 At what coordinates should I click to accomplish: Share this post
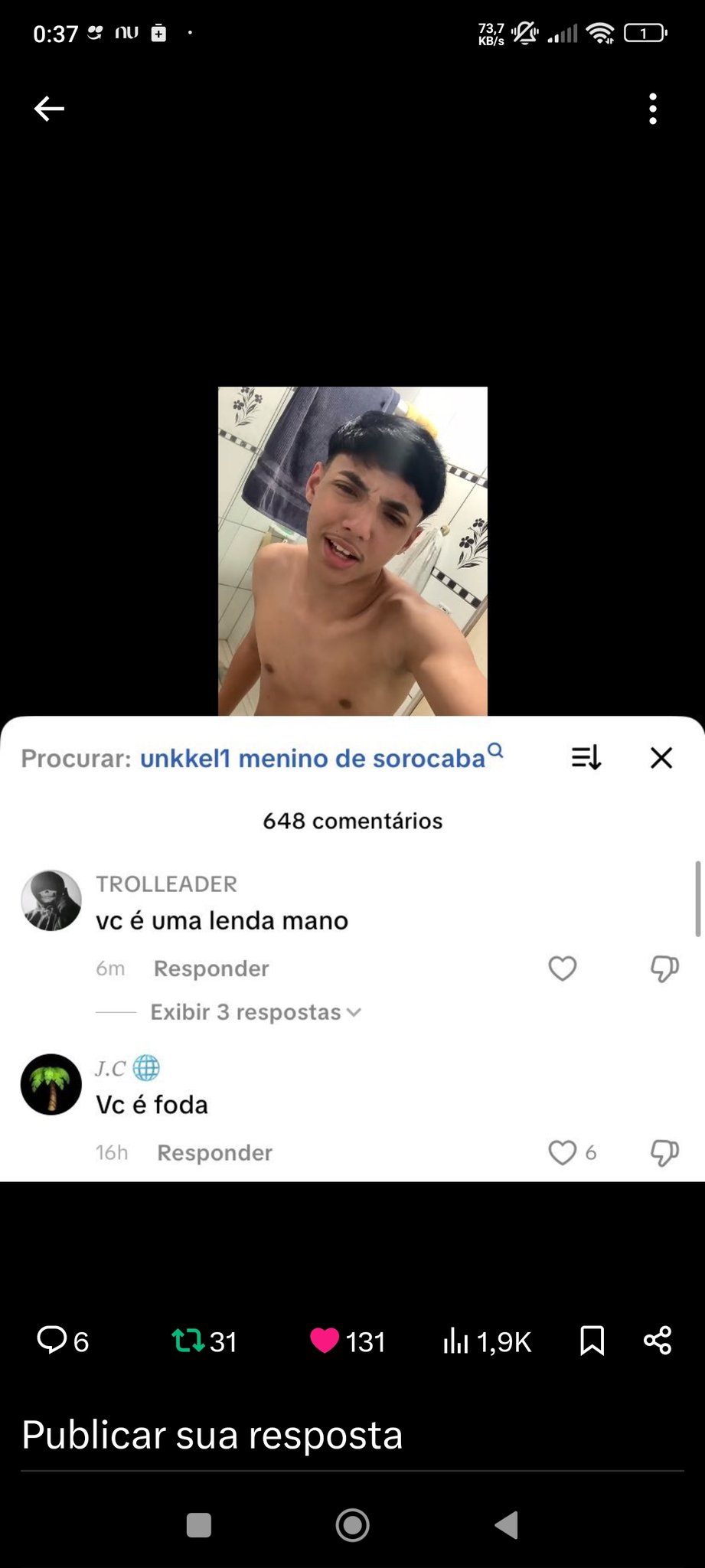pos(658,1340)
